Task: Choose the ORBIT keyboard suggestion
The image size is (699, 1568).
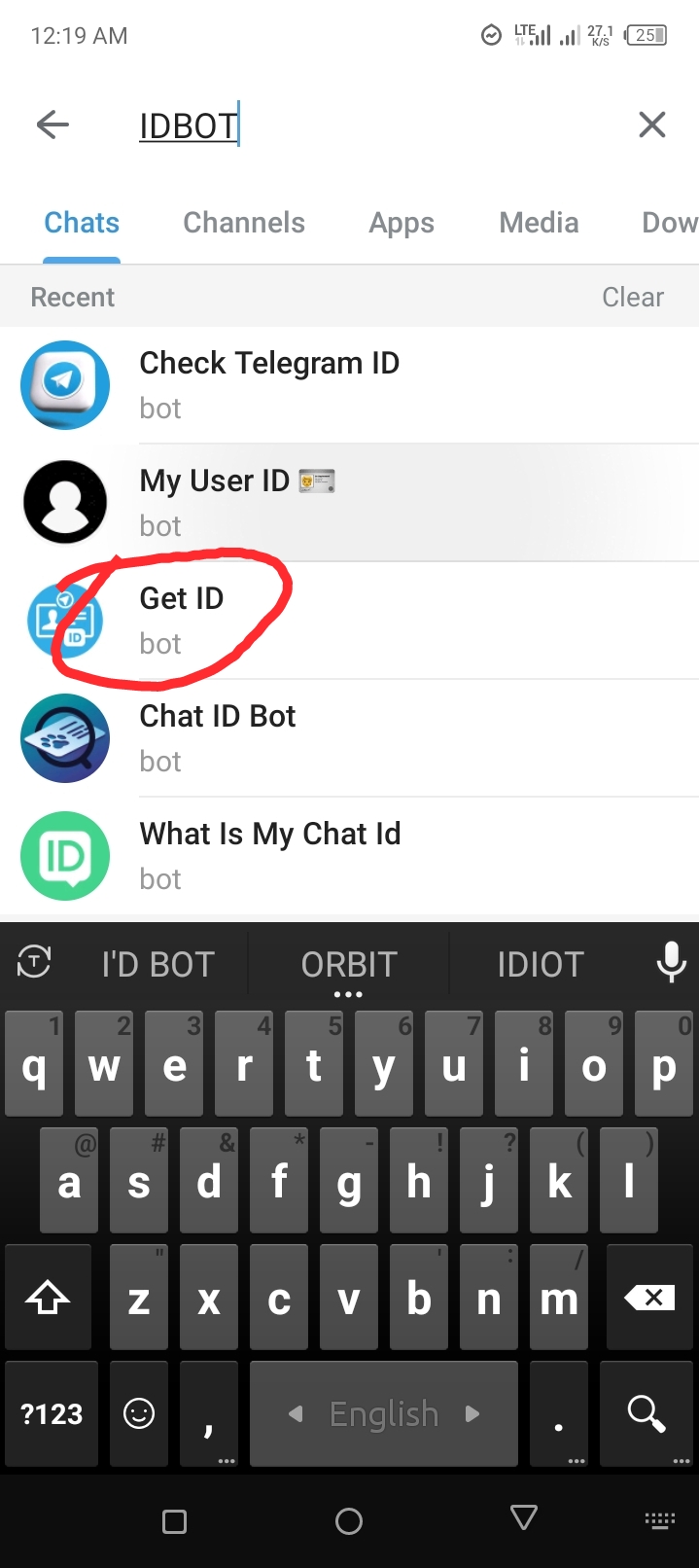Action: click(349, 964)
